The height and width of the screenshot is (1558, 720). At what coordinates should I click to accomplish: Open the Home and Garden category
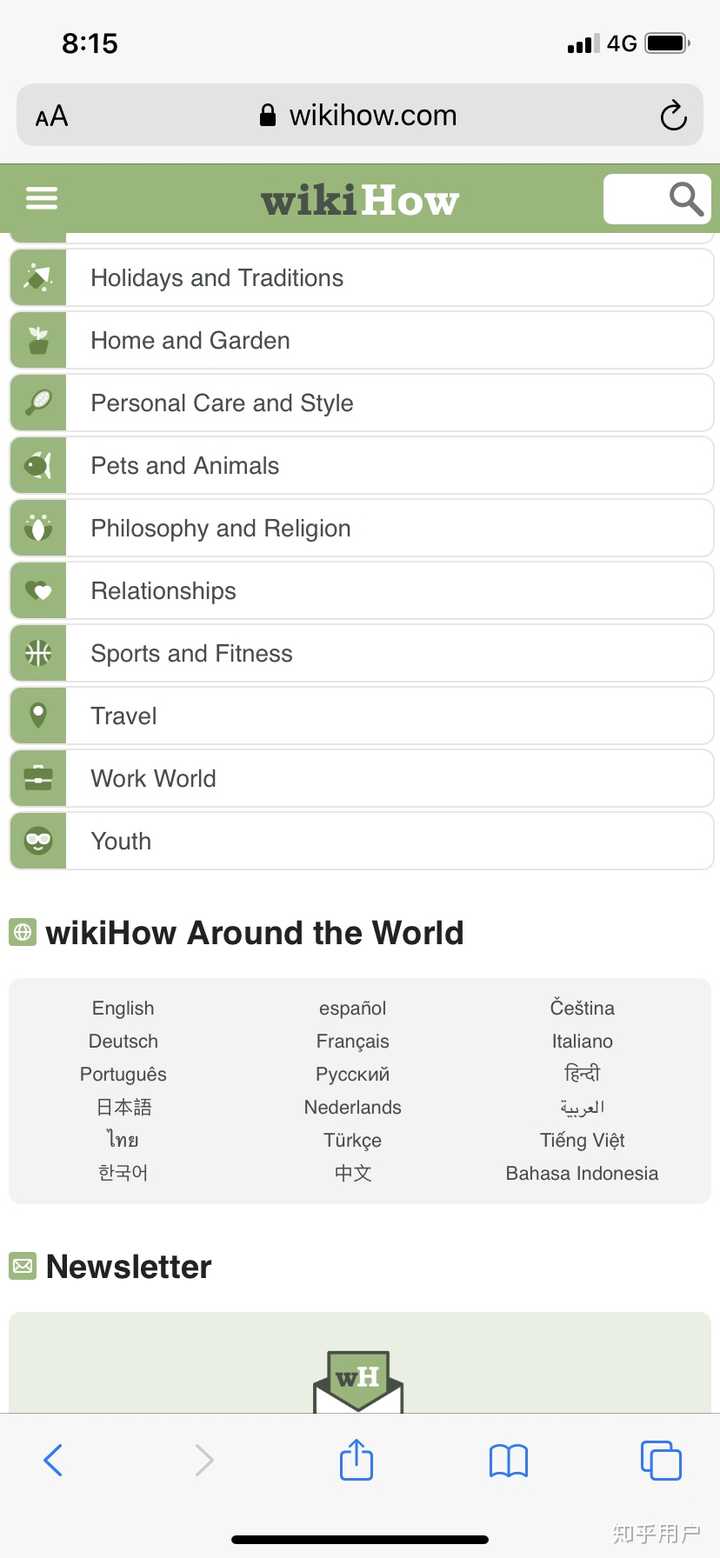click(362, 341)
